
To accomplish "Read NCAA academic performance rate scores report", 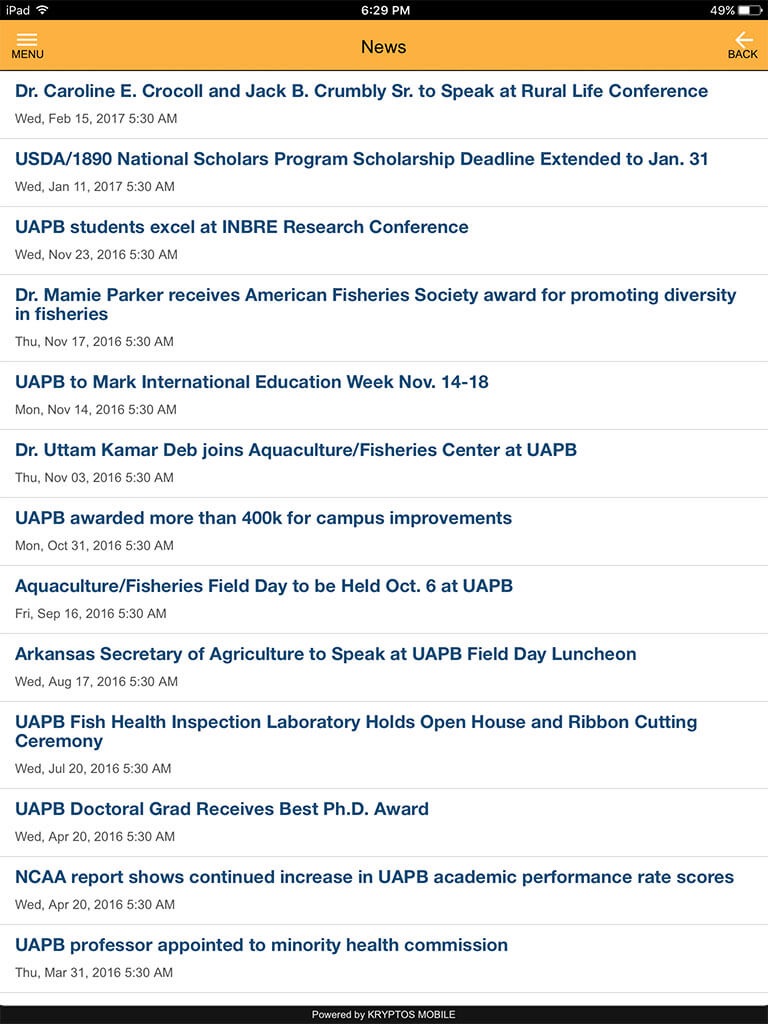I will (x=384, y=890).
